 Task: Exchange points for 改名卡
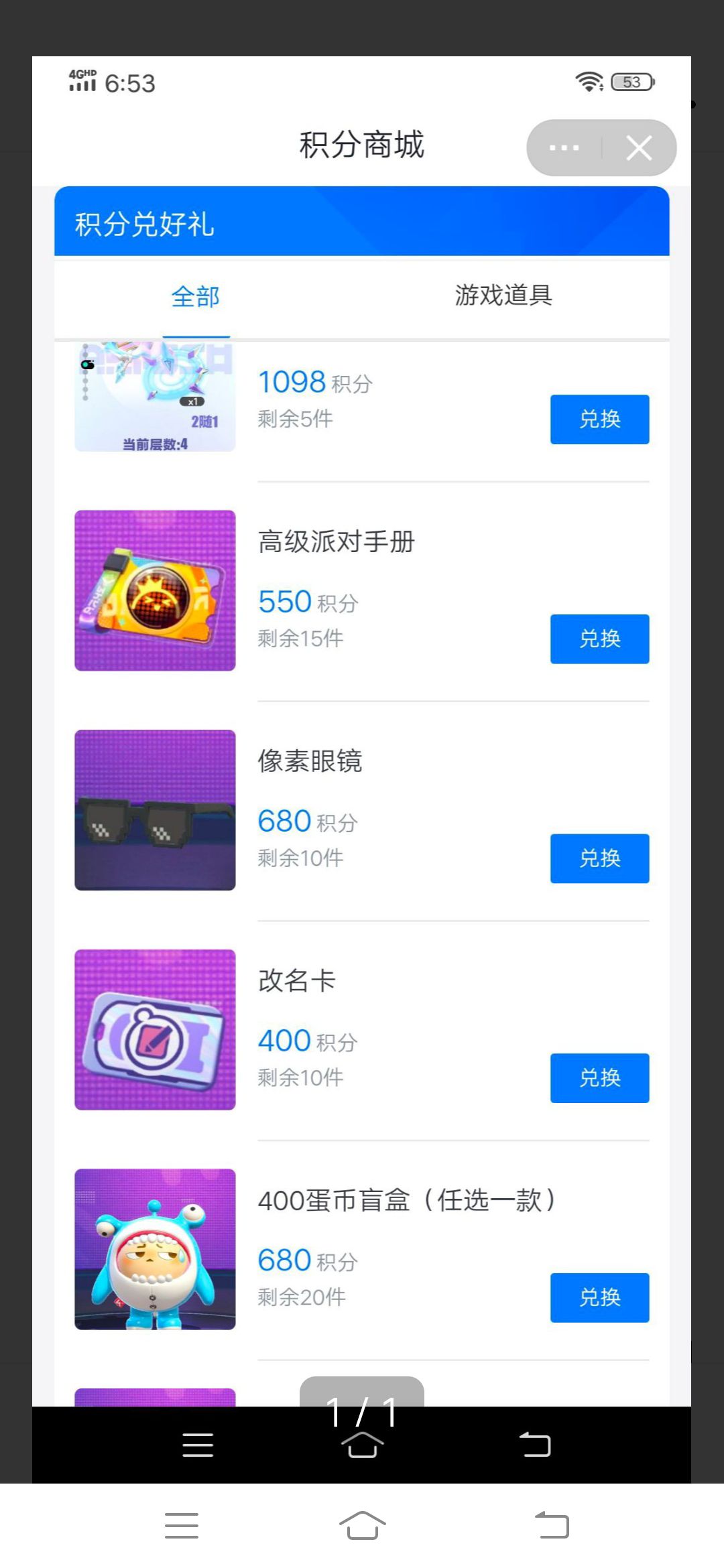599,1078
